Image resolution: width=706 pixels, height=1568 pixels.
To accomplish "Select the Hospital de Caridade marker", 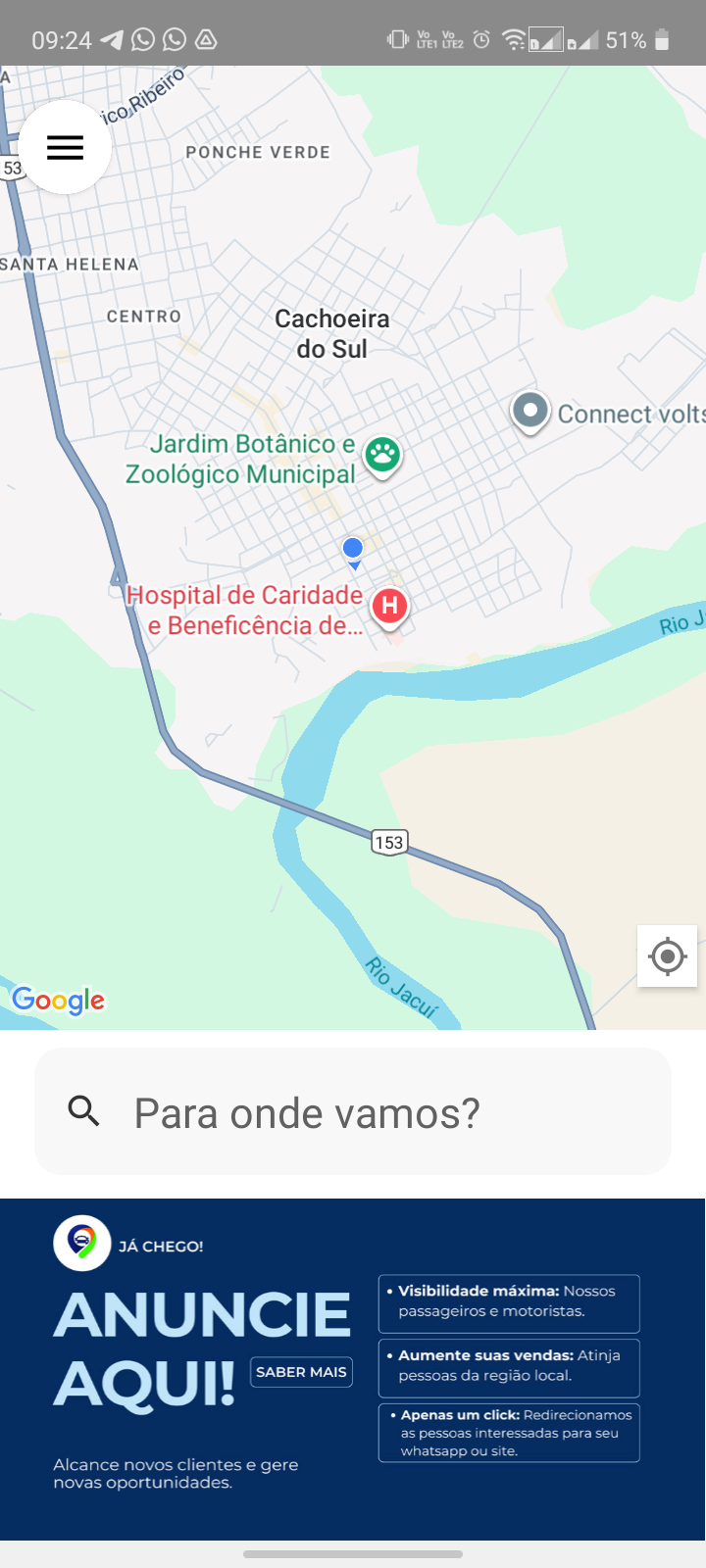I will [389, 607].
